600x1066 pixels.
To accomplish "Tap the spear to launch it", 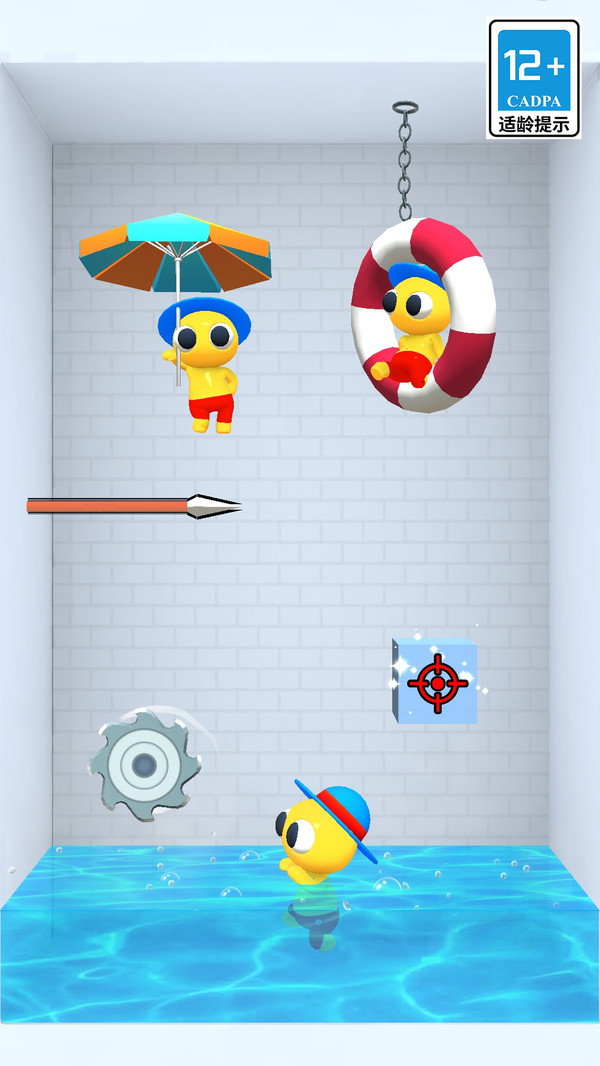I will click(x=133, y=506).
